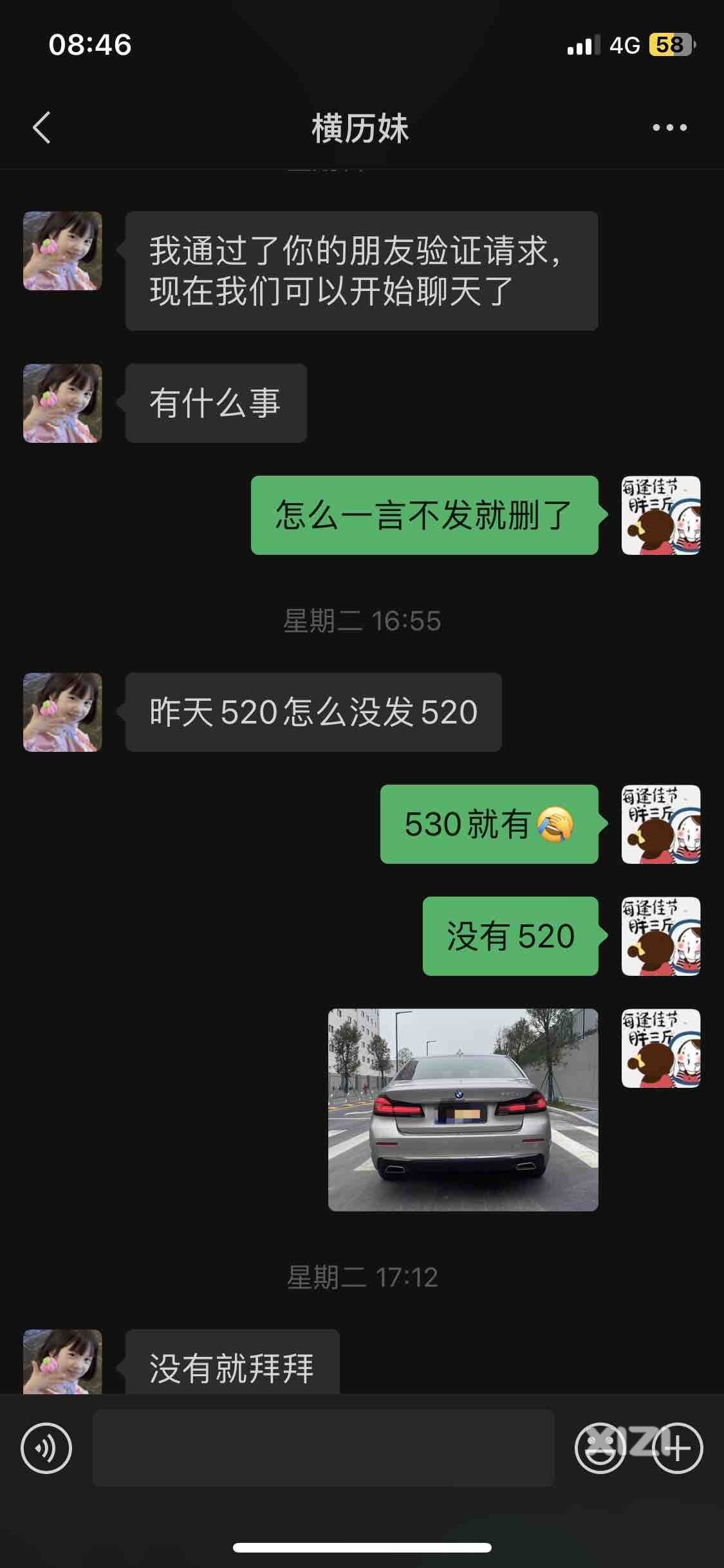This screenshot has width=724, height=1568.
Task: Open the plus attachment menu
Action: pos(677,1448)
